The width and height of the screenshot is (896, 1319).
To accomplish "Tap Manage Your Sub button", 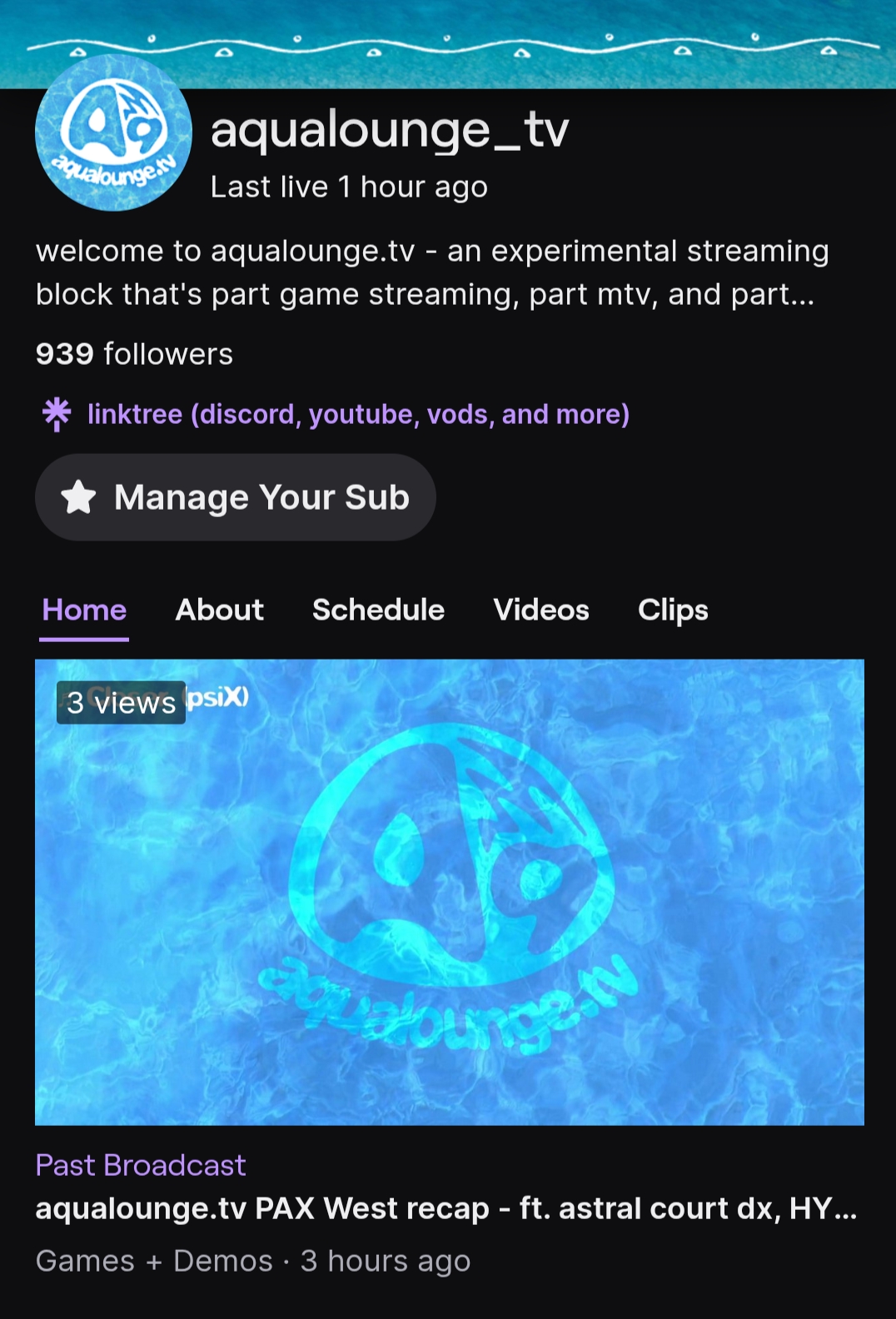I will [236, 497].
